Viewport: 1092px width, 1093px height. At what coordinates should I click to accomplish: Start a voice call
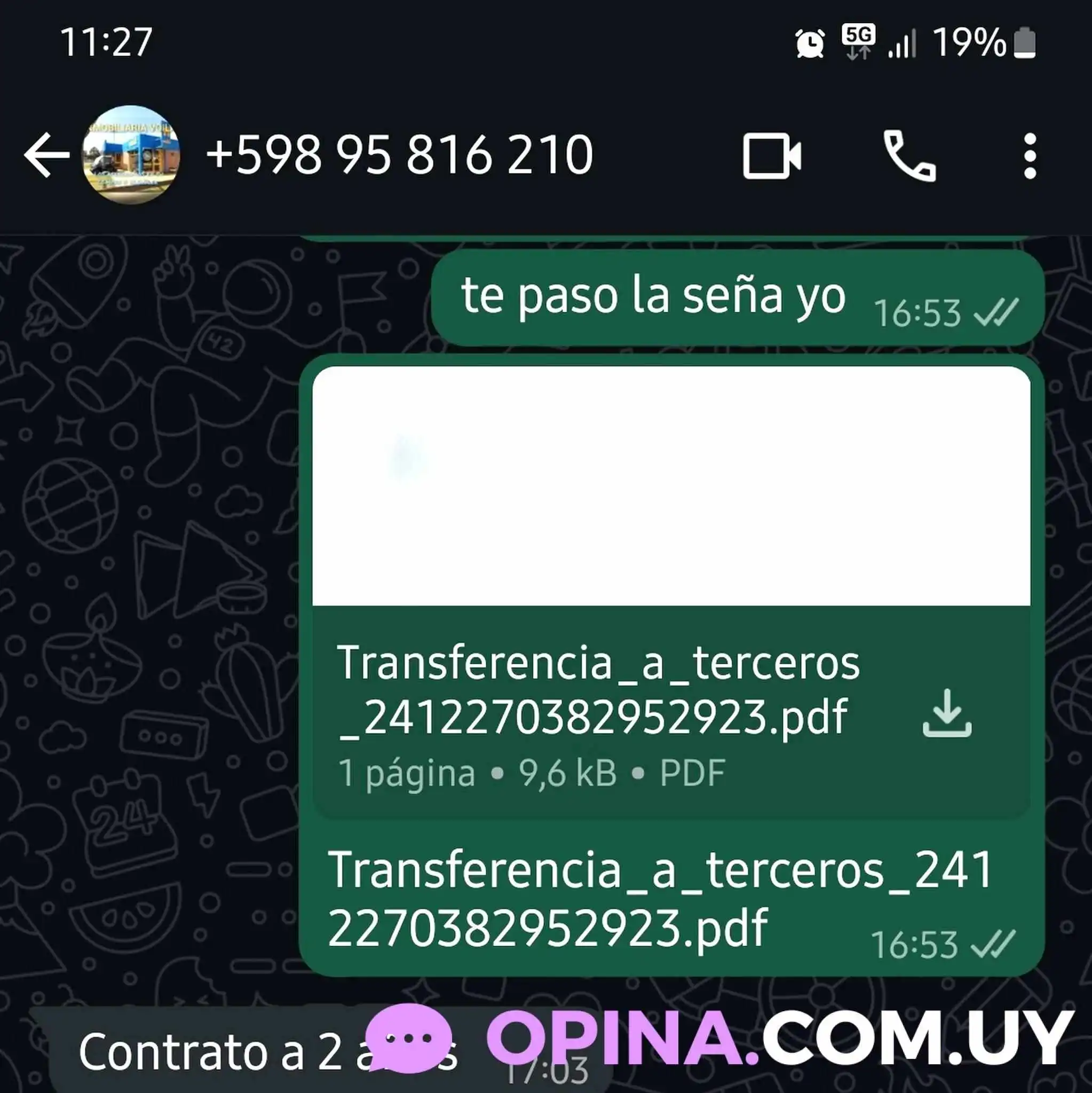point(910,155)
